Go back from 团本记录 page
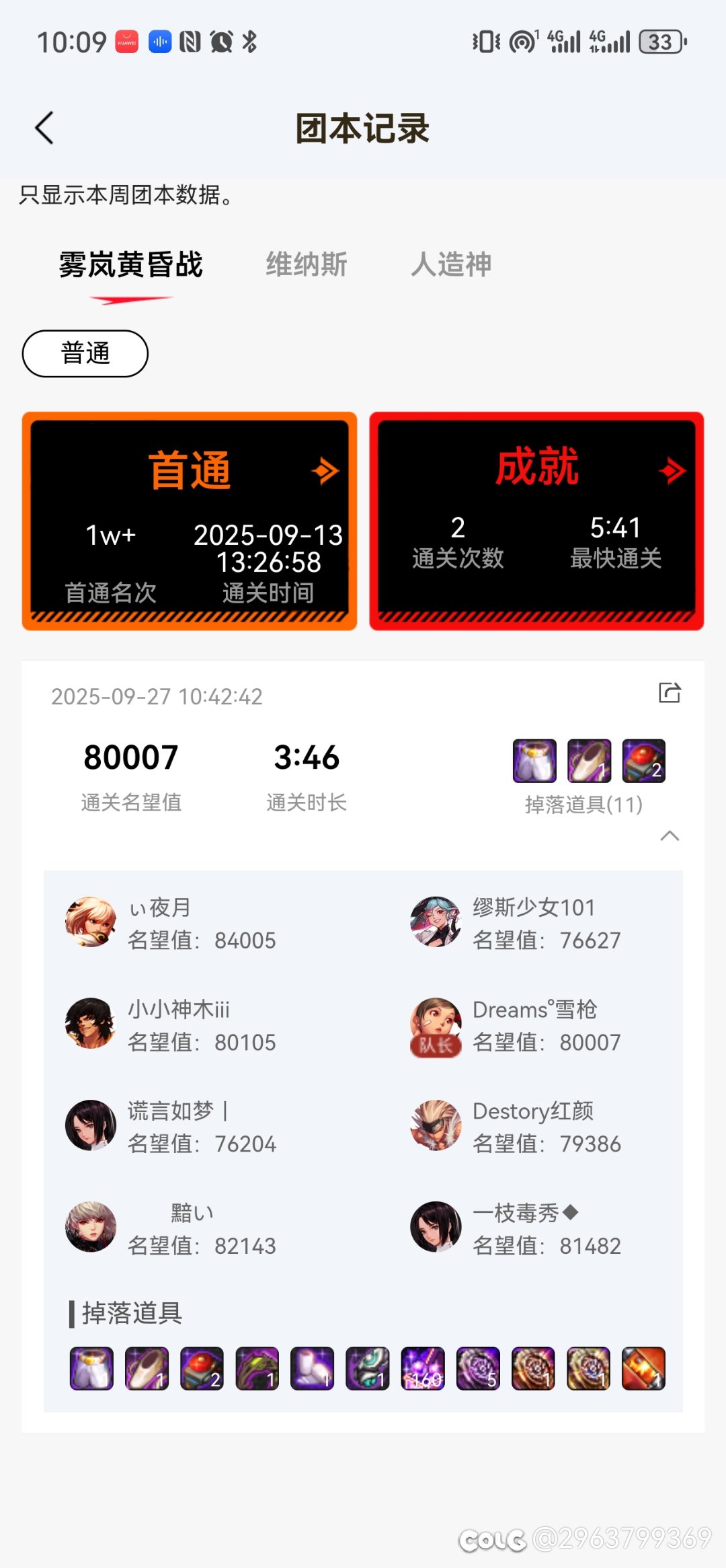Viewport: 726px width, 1568px height. (44, 128)
